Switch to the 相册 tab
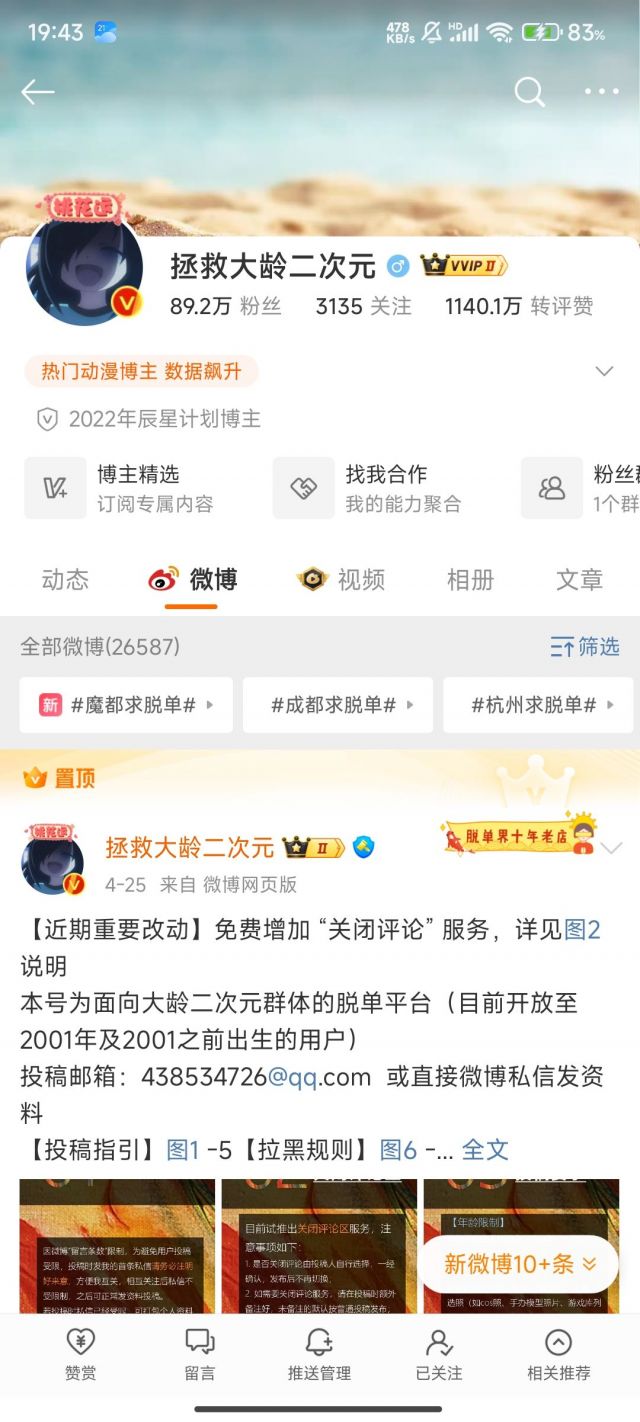Image resolution: width=640 pixels, height=1422 pixels. [x=470, y=579]
